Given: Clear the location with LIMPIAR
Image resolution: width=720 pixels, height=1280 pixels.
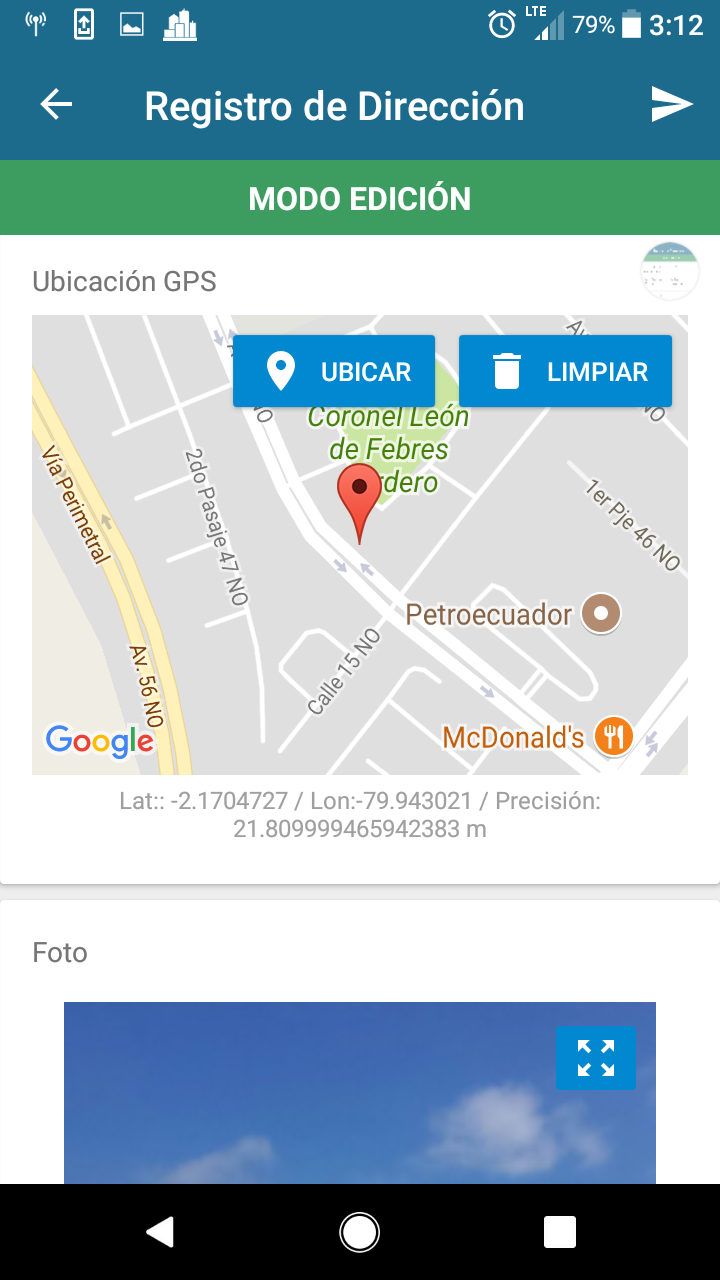Looking at the screenshot, I should (565, 372).
